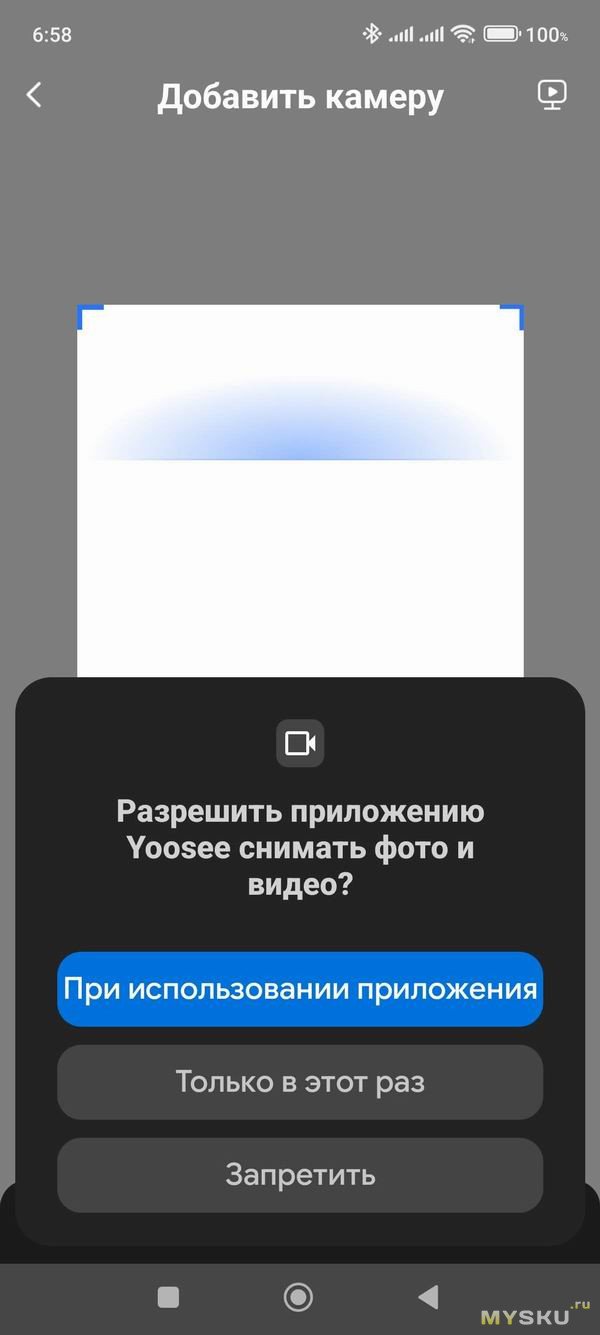Tap the system home button
600x1335 pixels.
[298, 1297]
